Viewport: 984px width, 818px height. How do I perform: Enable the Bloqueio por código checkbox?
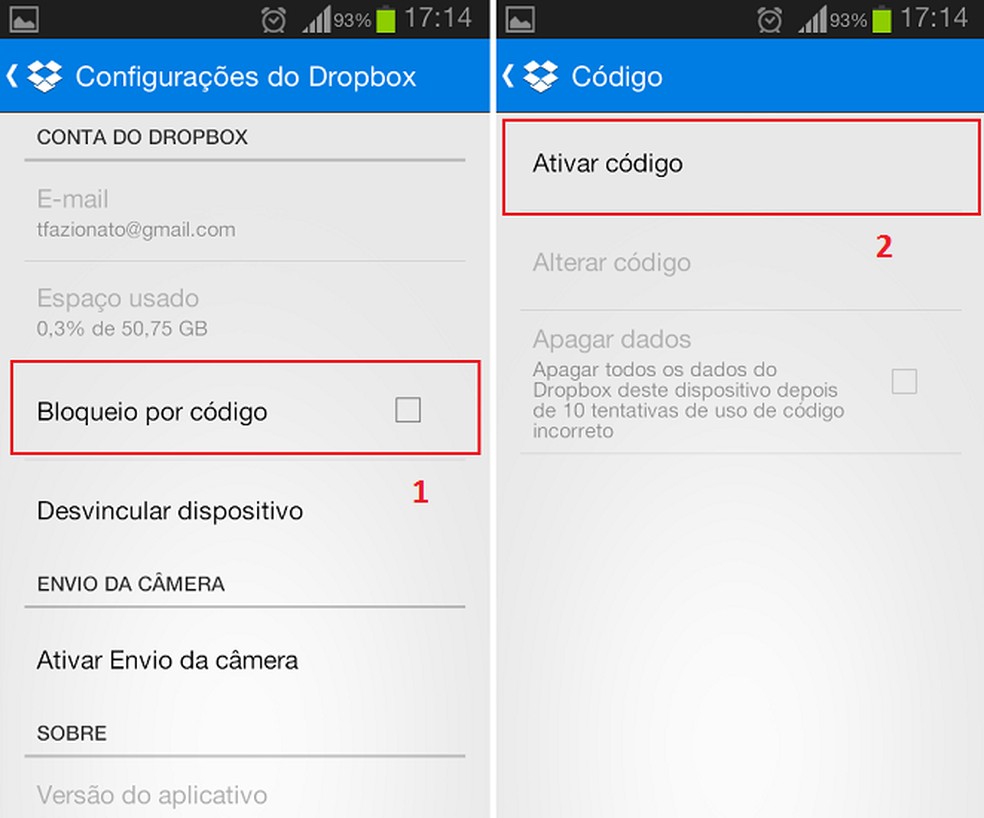[407, 410]
